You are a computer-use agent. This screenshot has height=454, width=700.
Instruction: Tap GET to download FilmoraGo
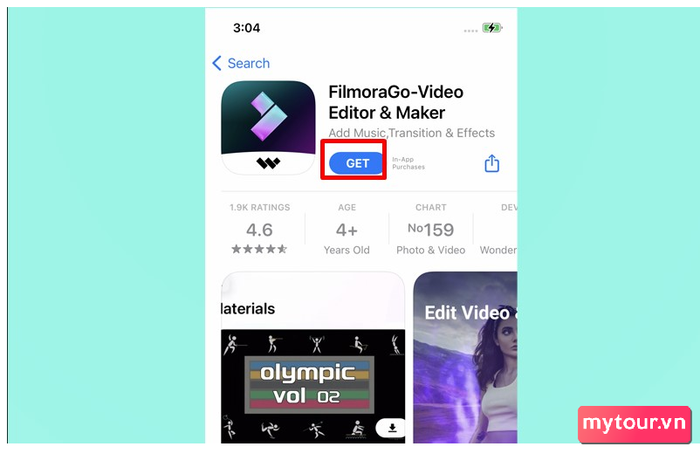[x=357, y=163]
